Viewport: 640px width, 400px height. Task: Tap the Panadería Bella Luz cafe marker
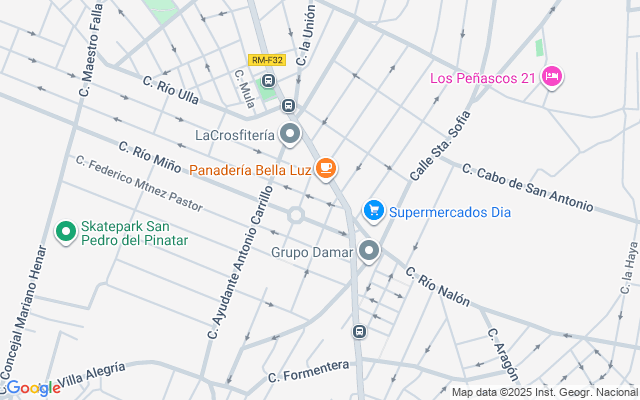[x=325, y=169]
